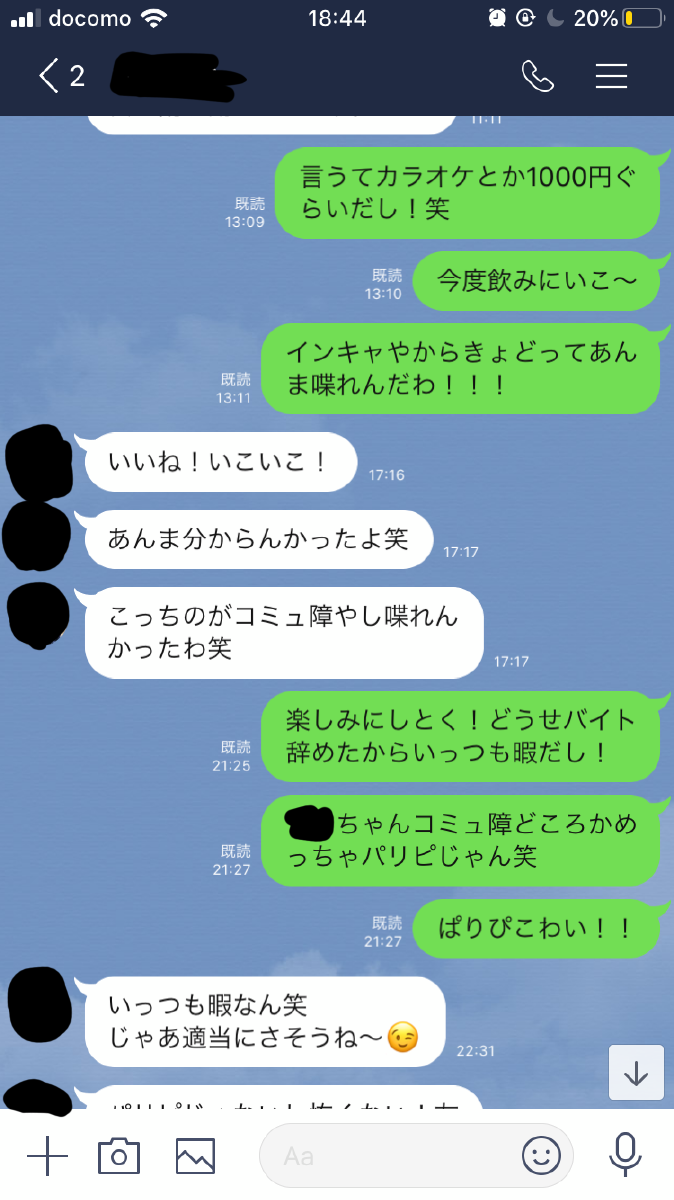
Task: Open the photo gallery picker
Action: coord(195,1156)
